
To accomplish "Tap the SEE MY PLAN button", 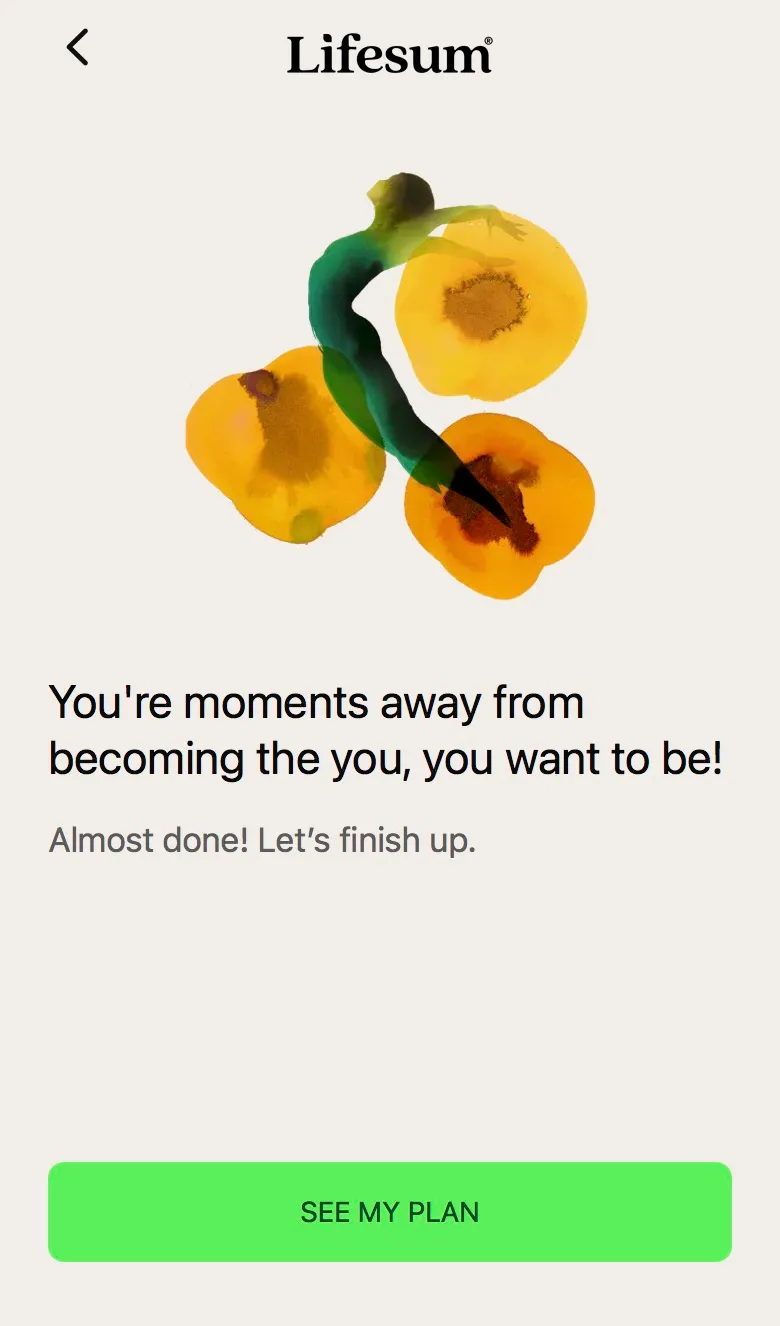I will [390, 1211].
